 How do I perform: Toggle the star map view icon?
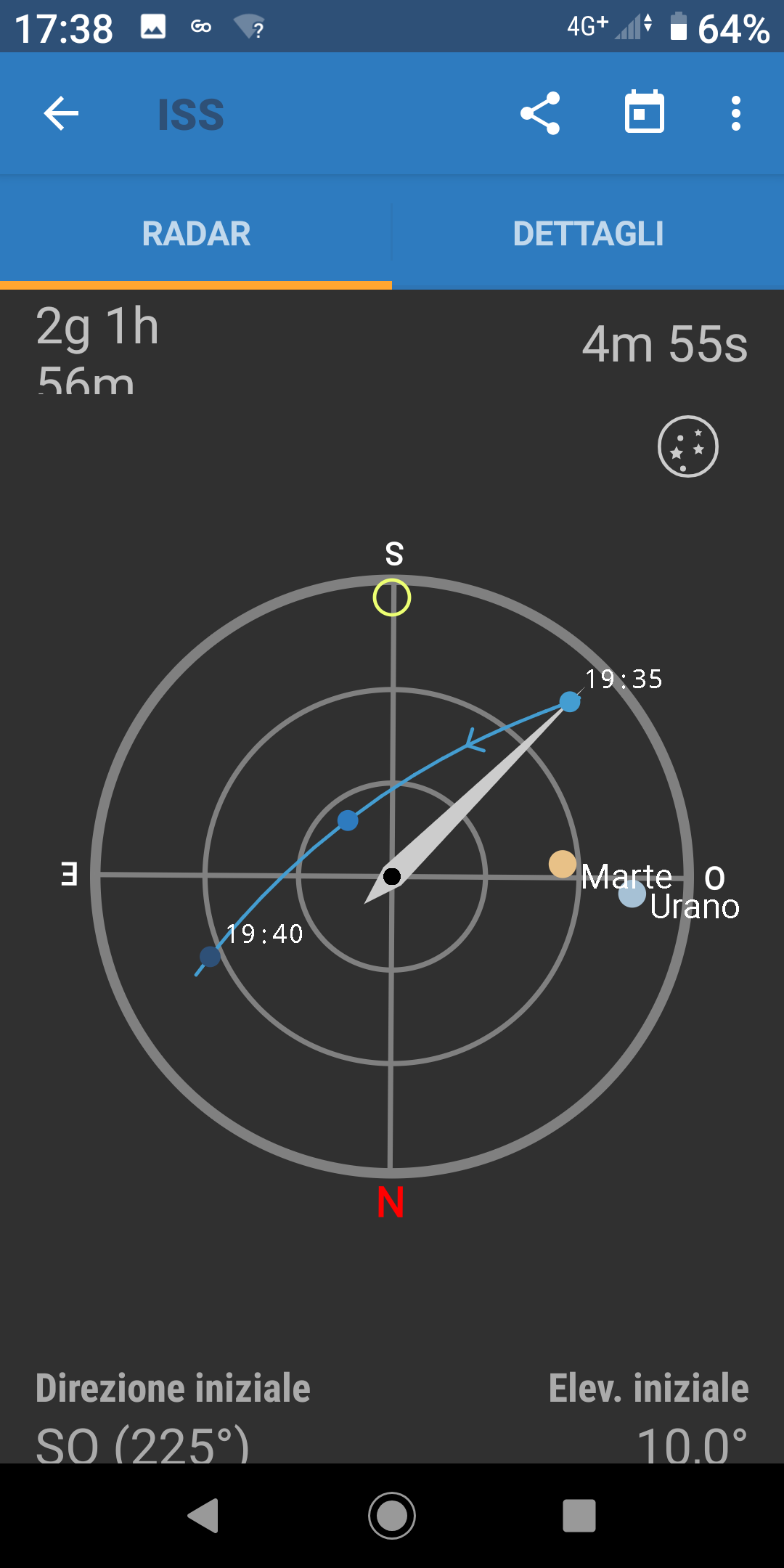coord(687,446)
